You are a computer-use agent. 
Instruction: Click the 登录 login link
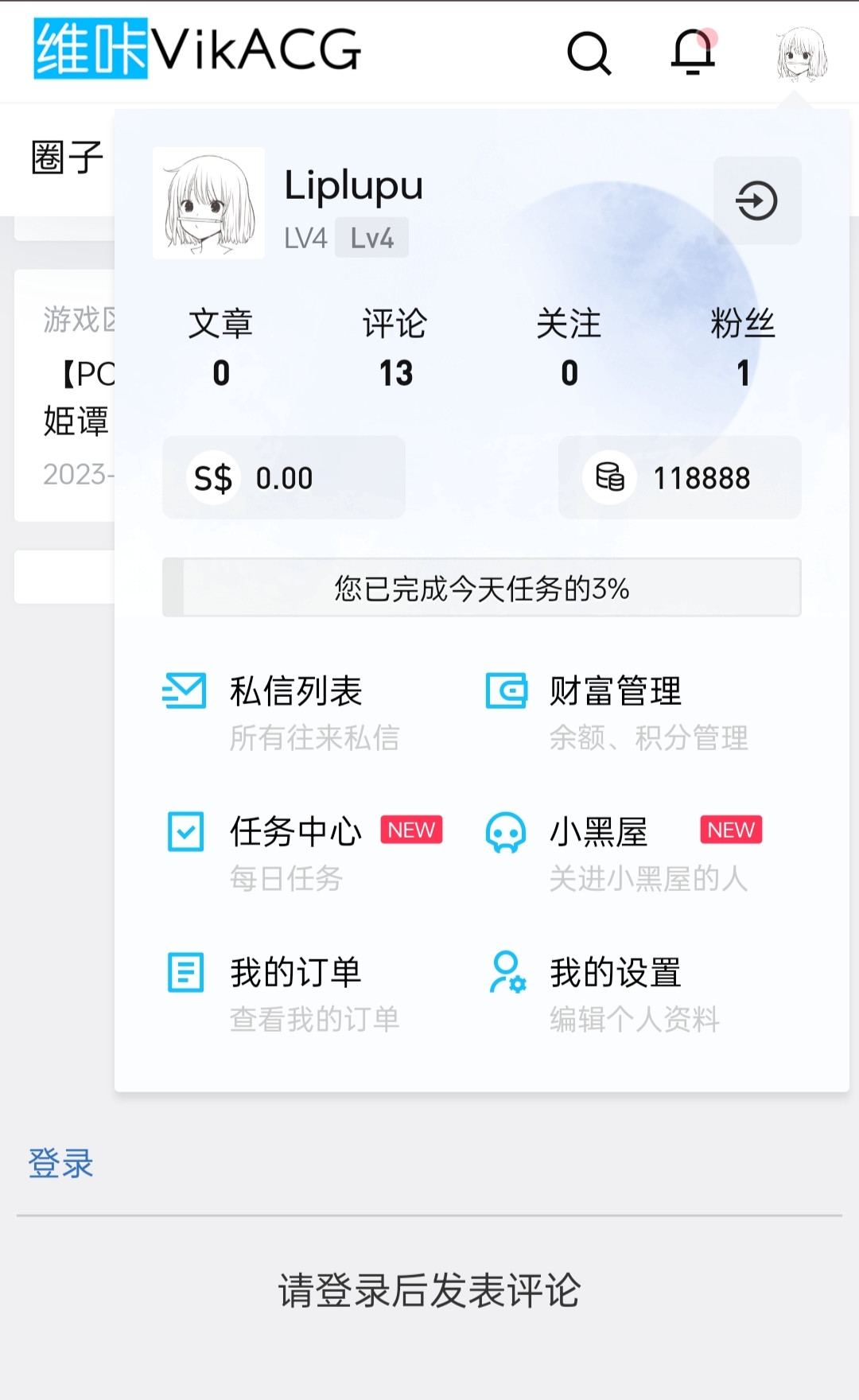click(60, 1163)
